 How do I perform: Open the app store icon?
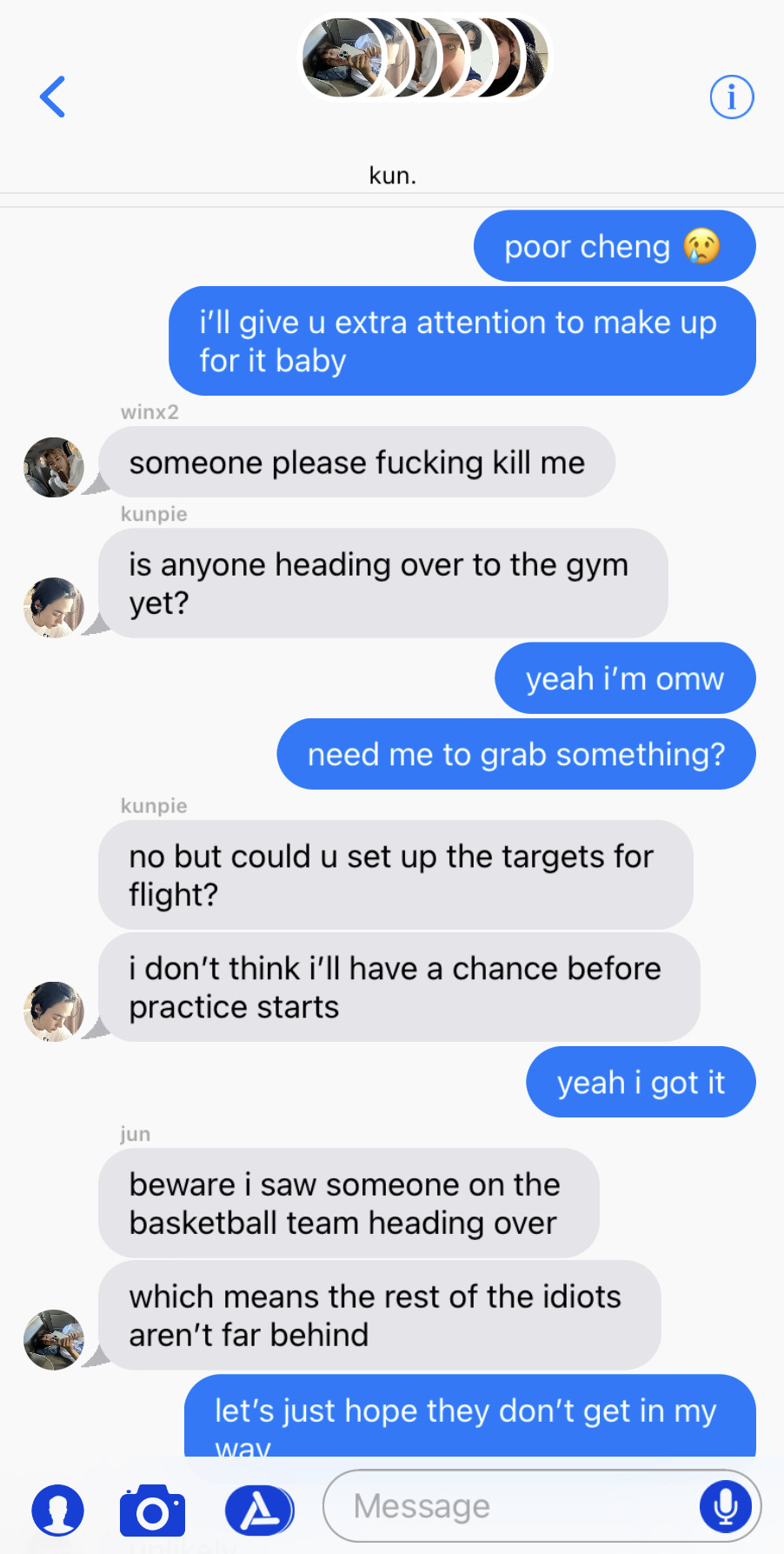[x=259, y=1511]
